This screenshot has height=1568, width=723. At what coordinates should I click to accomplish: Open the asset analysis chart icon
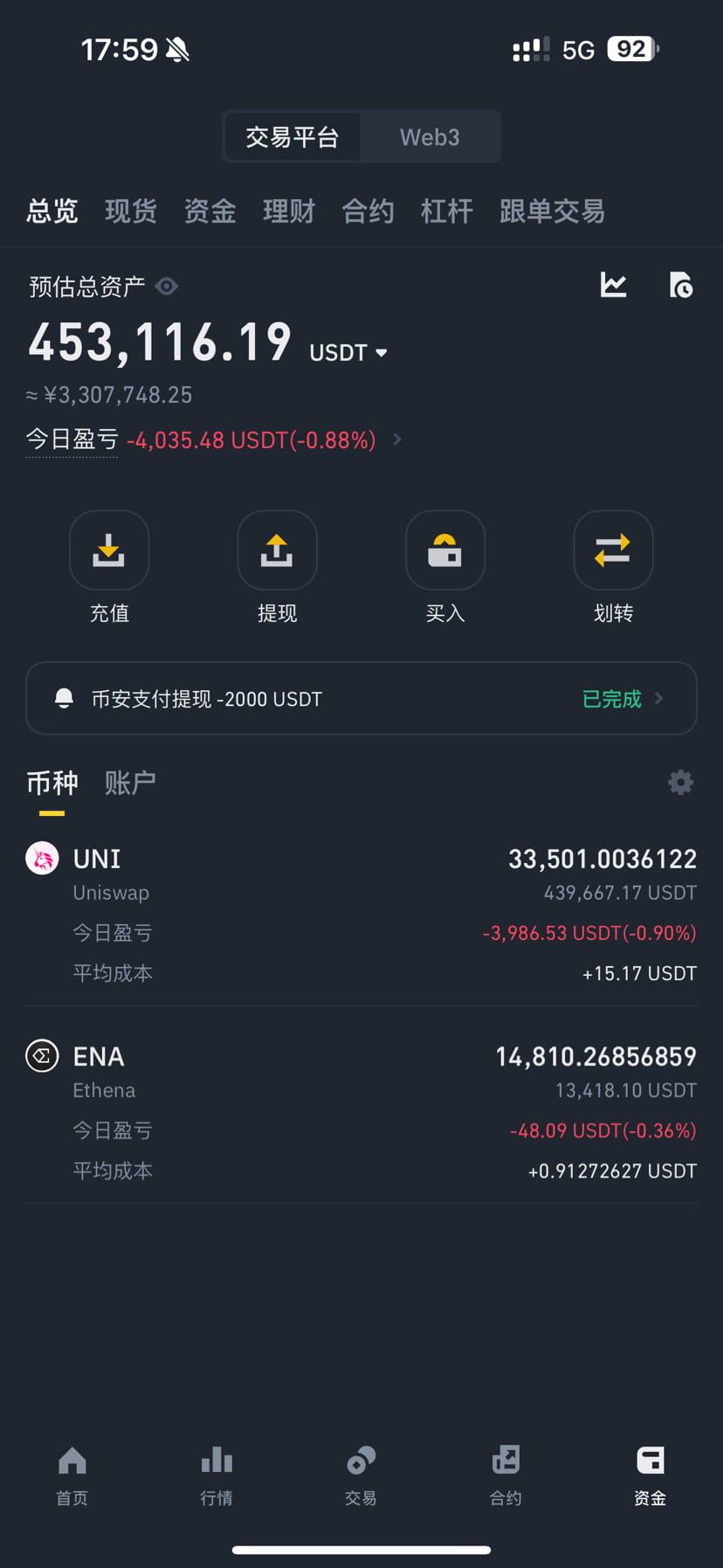click(613, 285)
